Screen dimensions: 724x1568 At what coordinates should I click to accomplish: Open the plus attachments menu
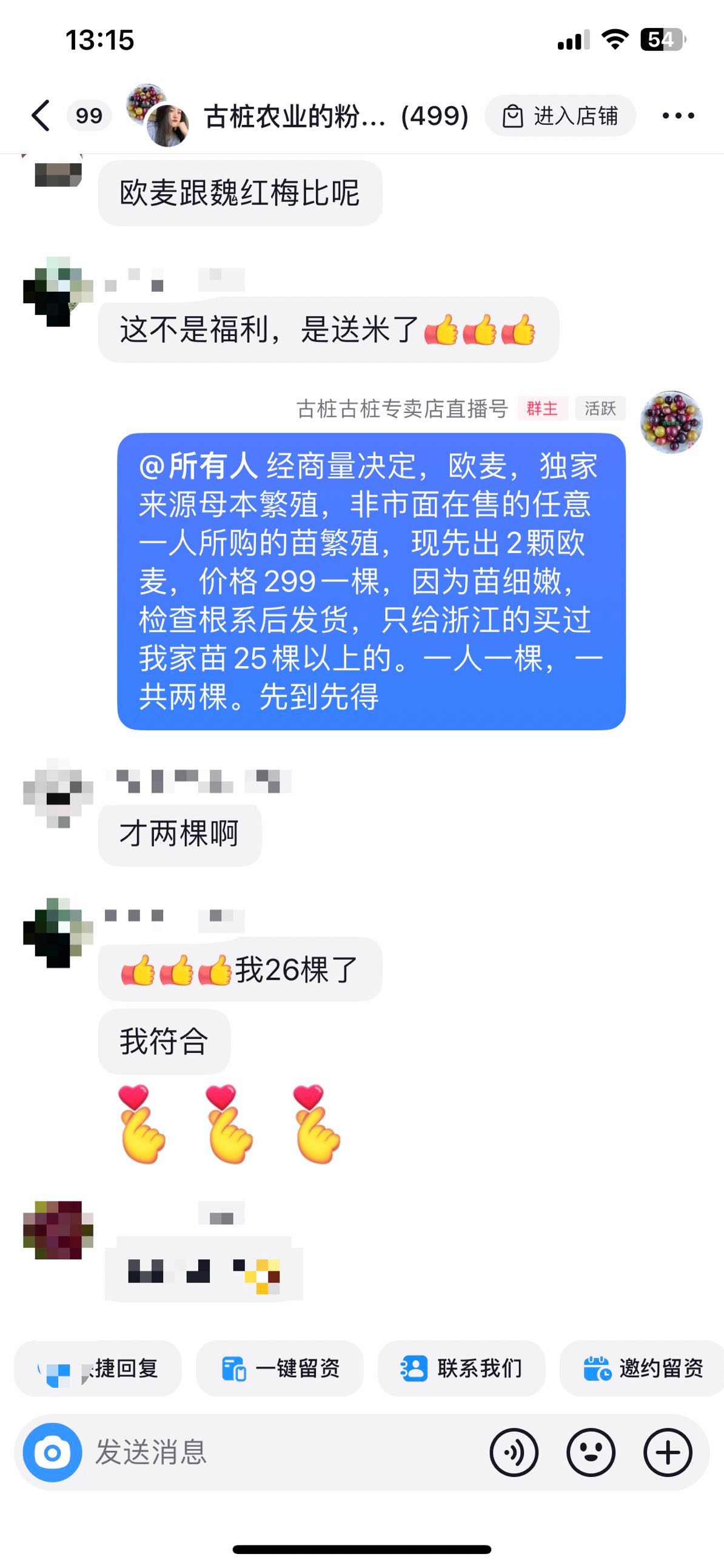(x=668, y=1452)
